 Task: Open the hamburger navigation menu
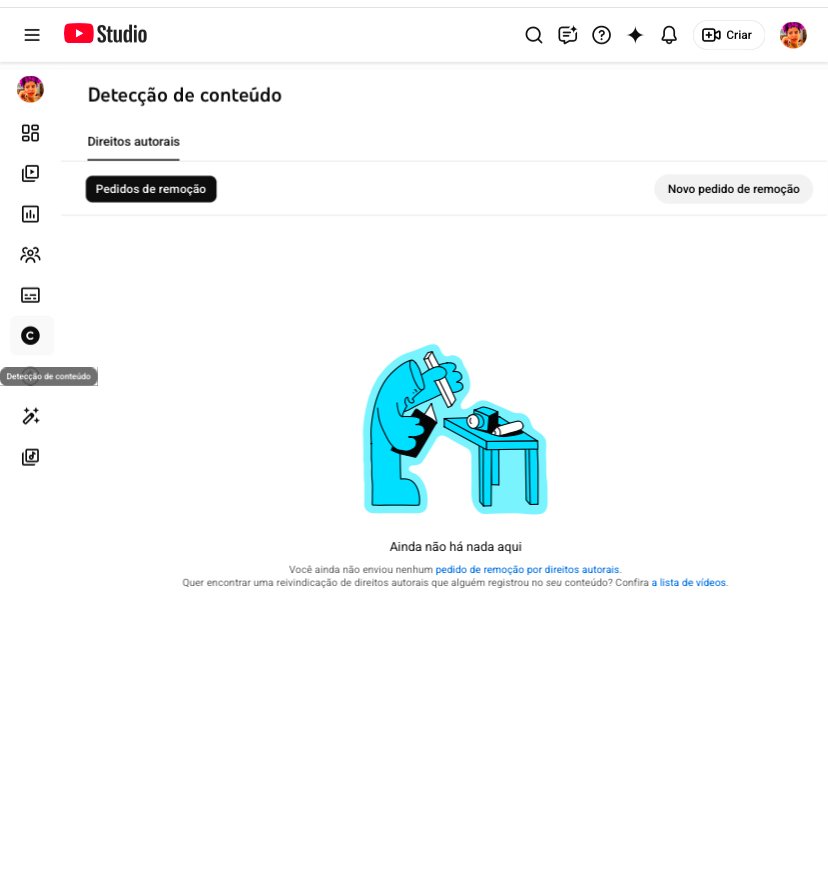pos(32,35)
